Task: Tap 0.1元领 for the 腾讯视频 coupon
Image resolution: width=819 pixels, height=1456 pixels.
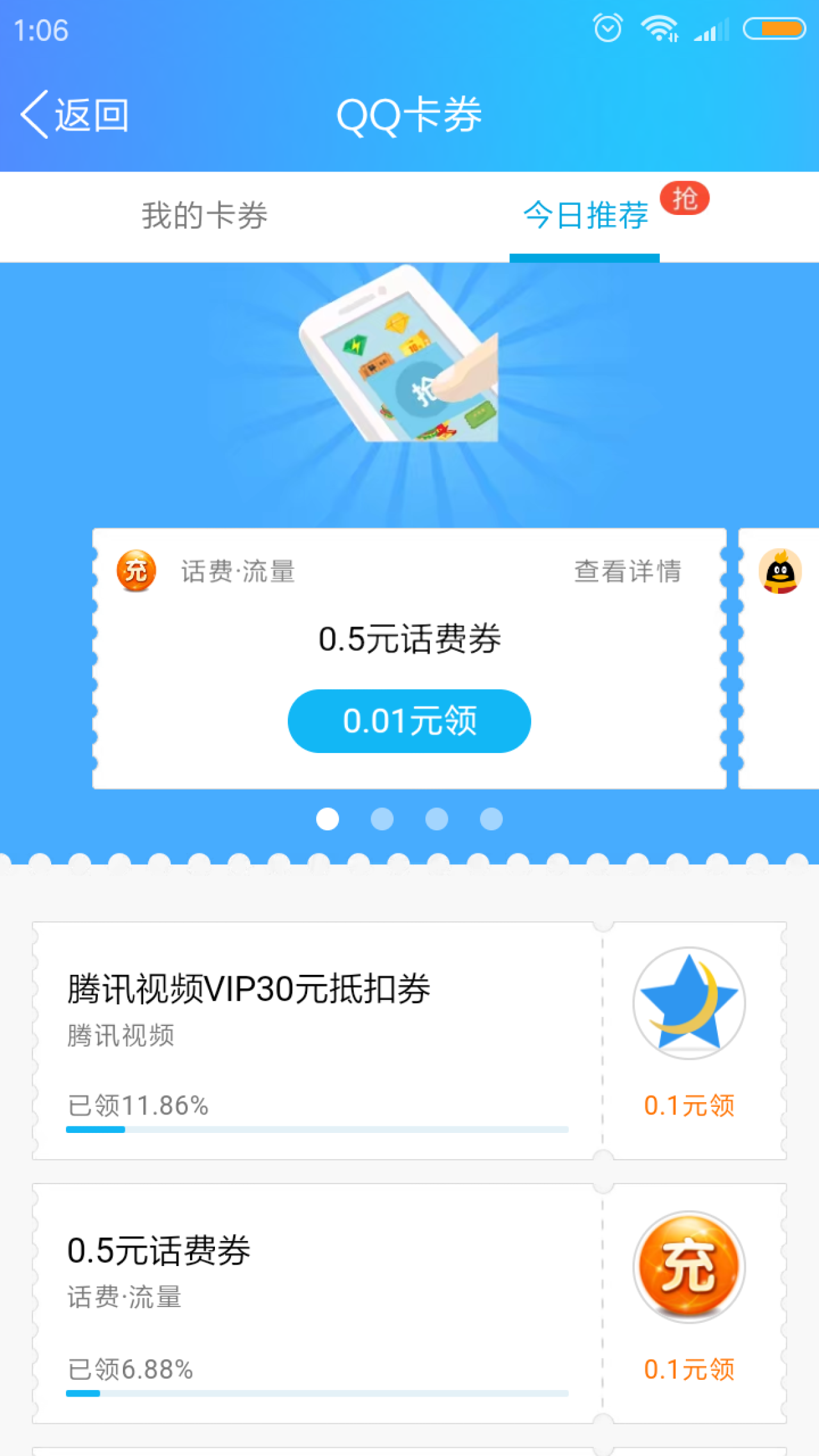Action: pyautogui.click(x=689, y=1105)
